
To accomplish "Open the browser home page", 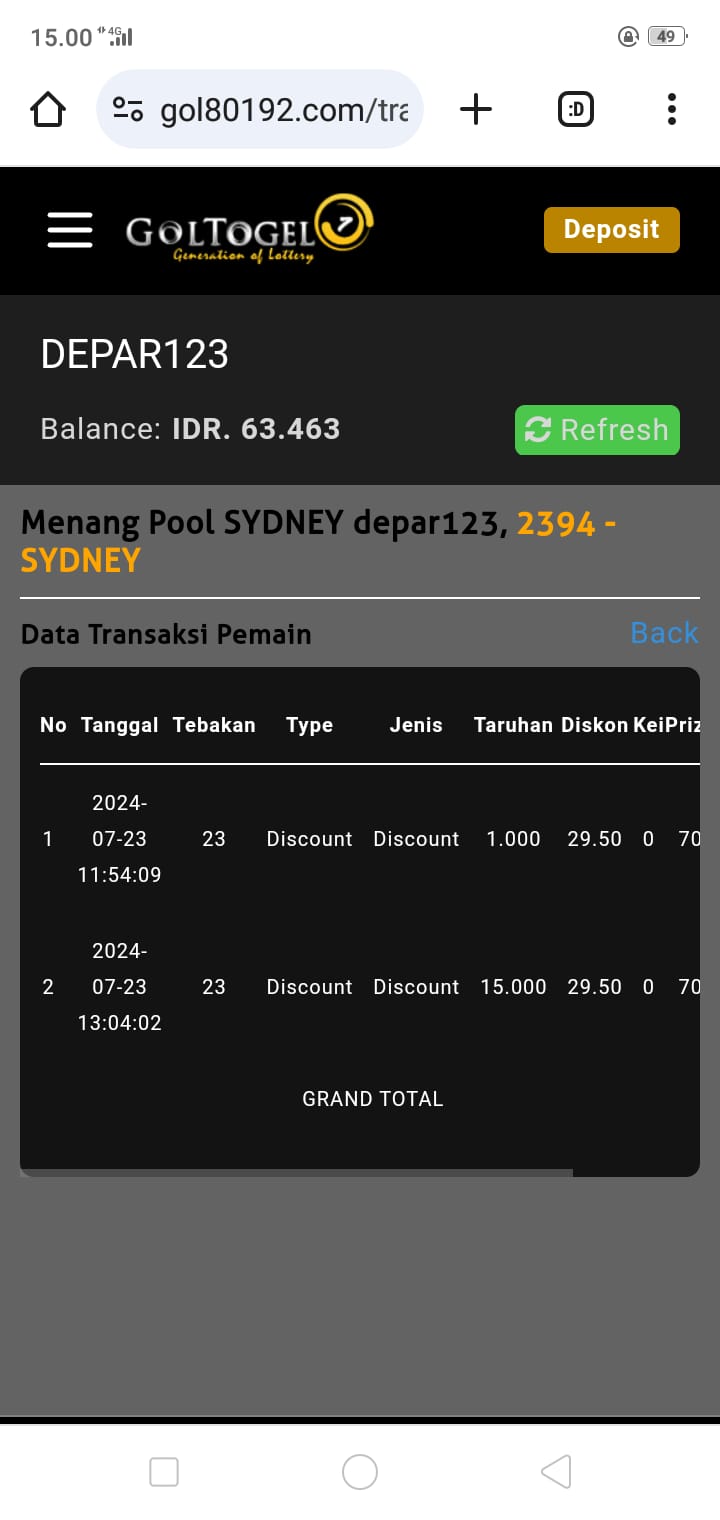I will tap(48, 109).
